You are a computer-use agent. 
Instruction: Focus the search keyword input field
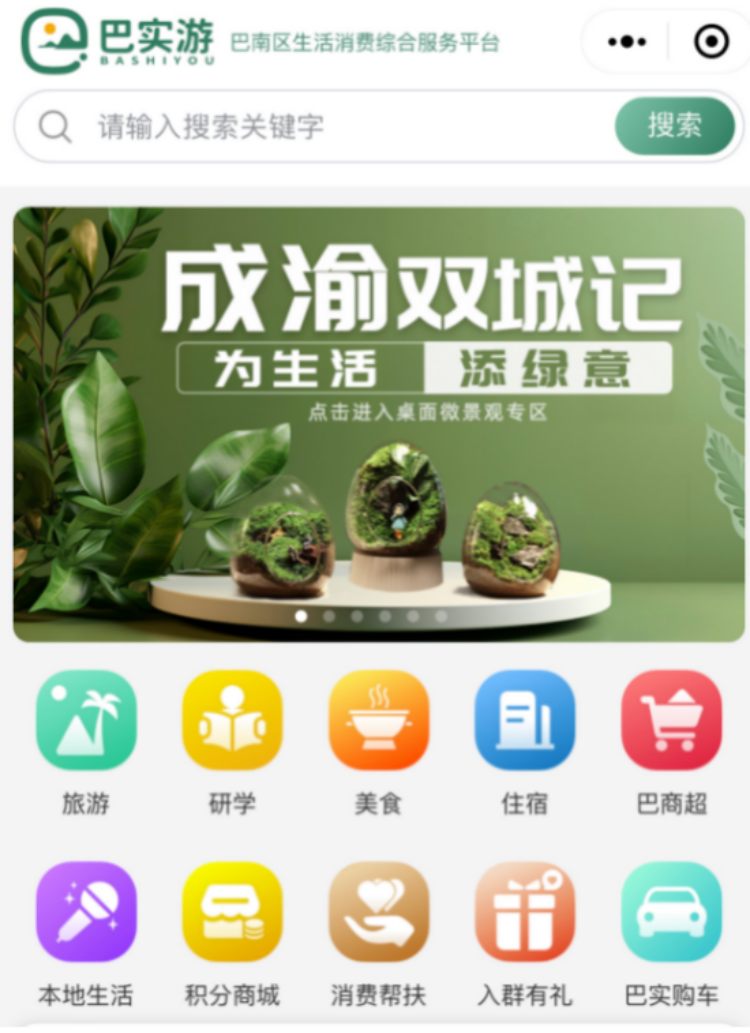(330, 127)
